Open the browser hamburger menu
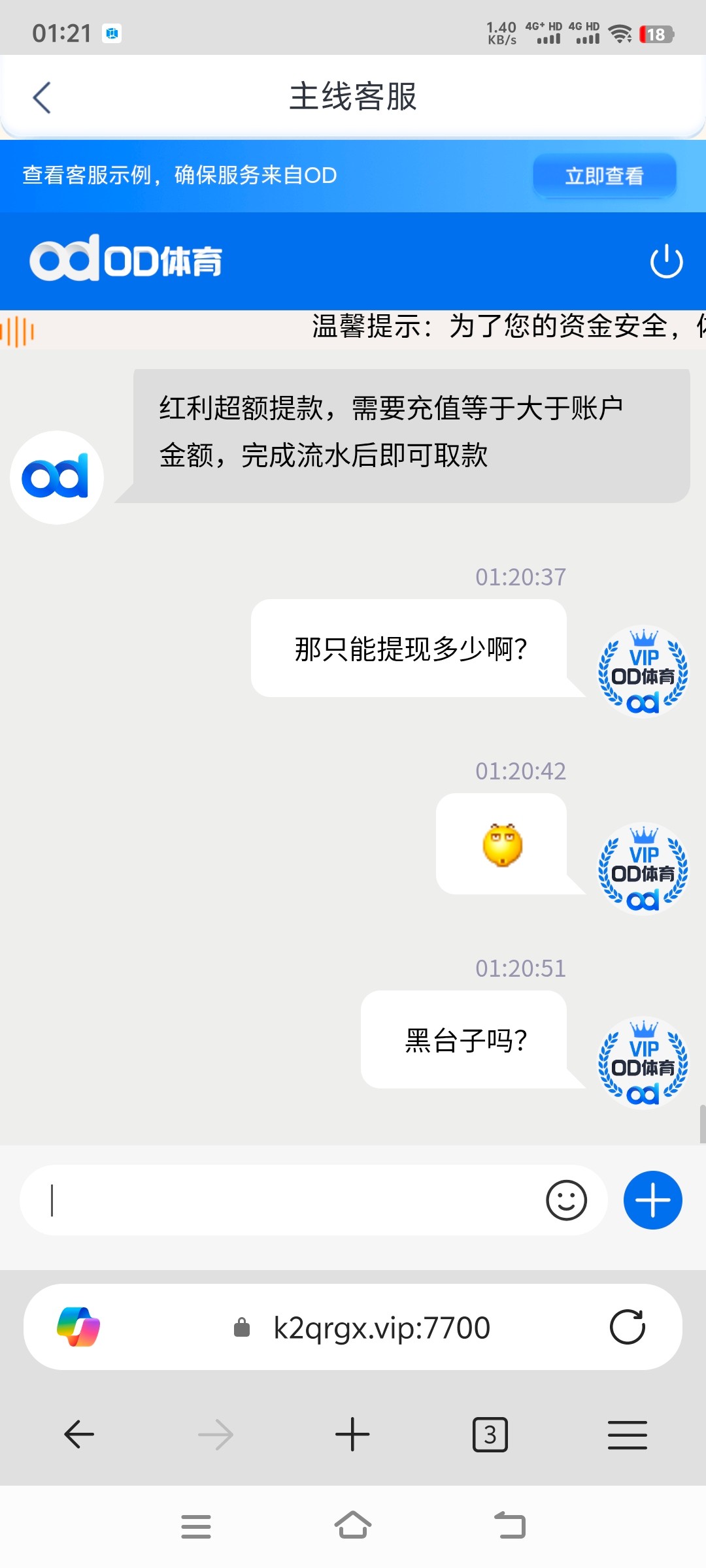 [x=628, y=1435]
